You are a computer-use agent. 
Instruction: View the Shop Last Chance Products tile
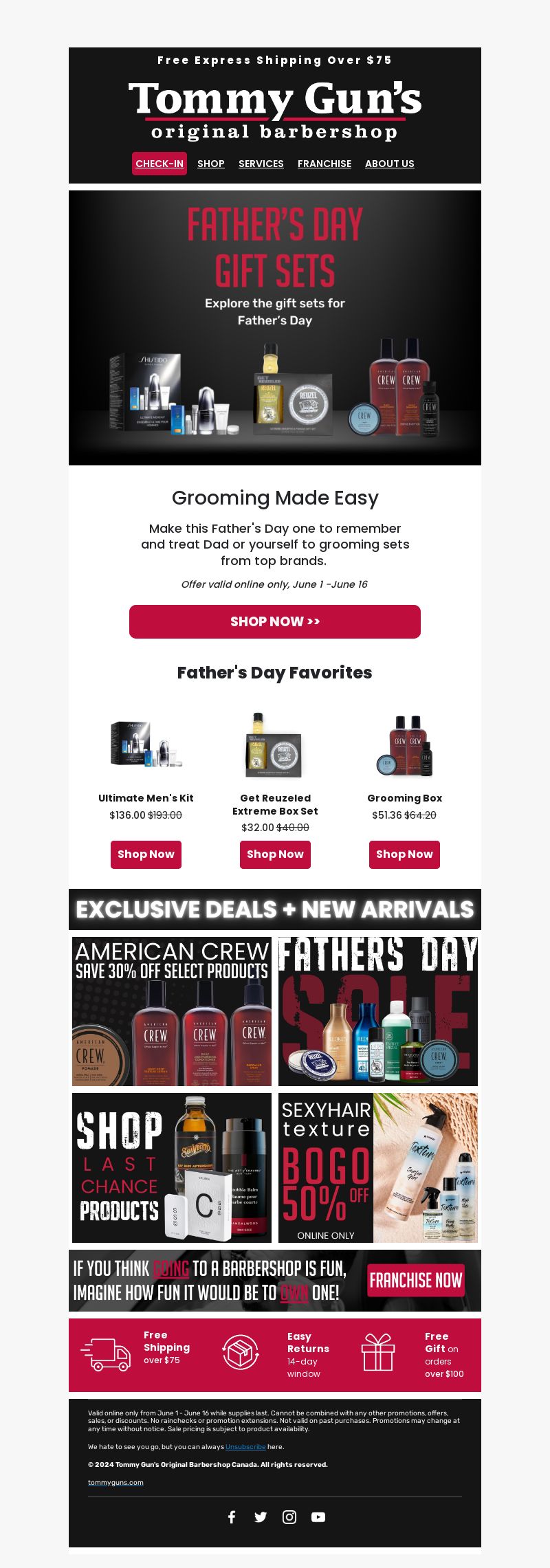pyautogui.click(x=172, y=1168)
